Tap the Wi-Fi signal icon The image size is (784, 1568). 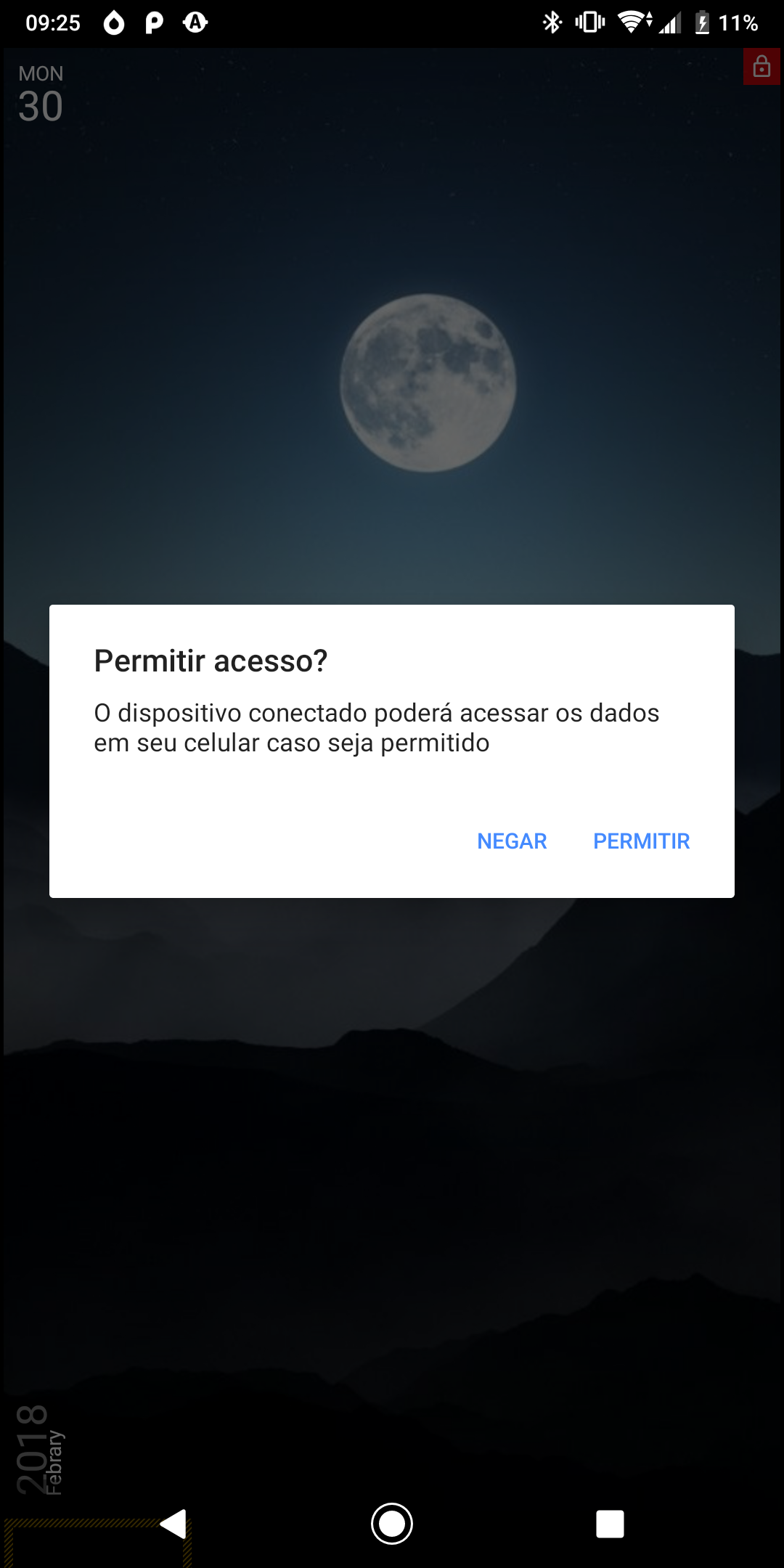click(633, 22)
